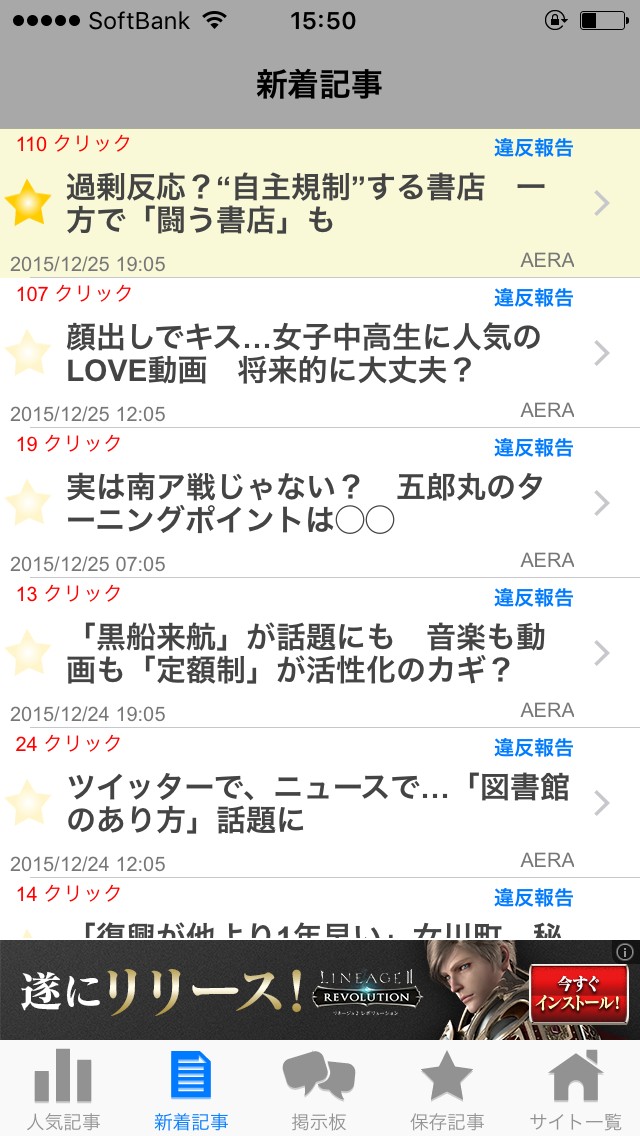This screenshot has height=1136, width=640.
Task: Open the 掲示板 tab
Action: pyautogui.click(x=319, y=1089)
